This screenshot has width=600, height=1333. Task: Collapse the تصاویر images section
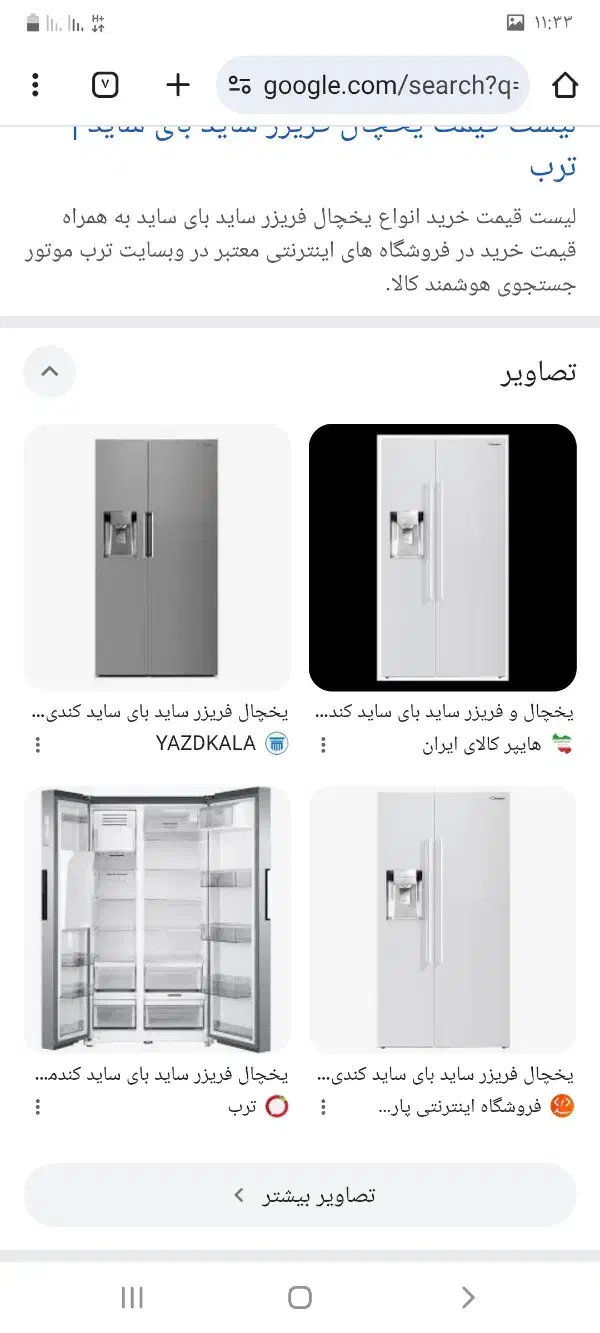49,372
